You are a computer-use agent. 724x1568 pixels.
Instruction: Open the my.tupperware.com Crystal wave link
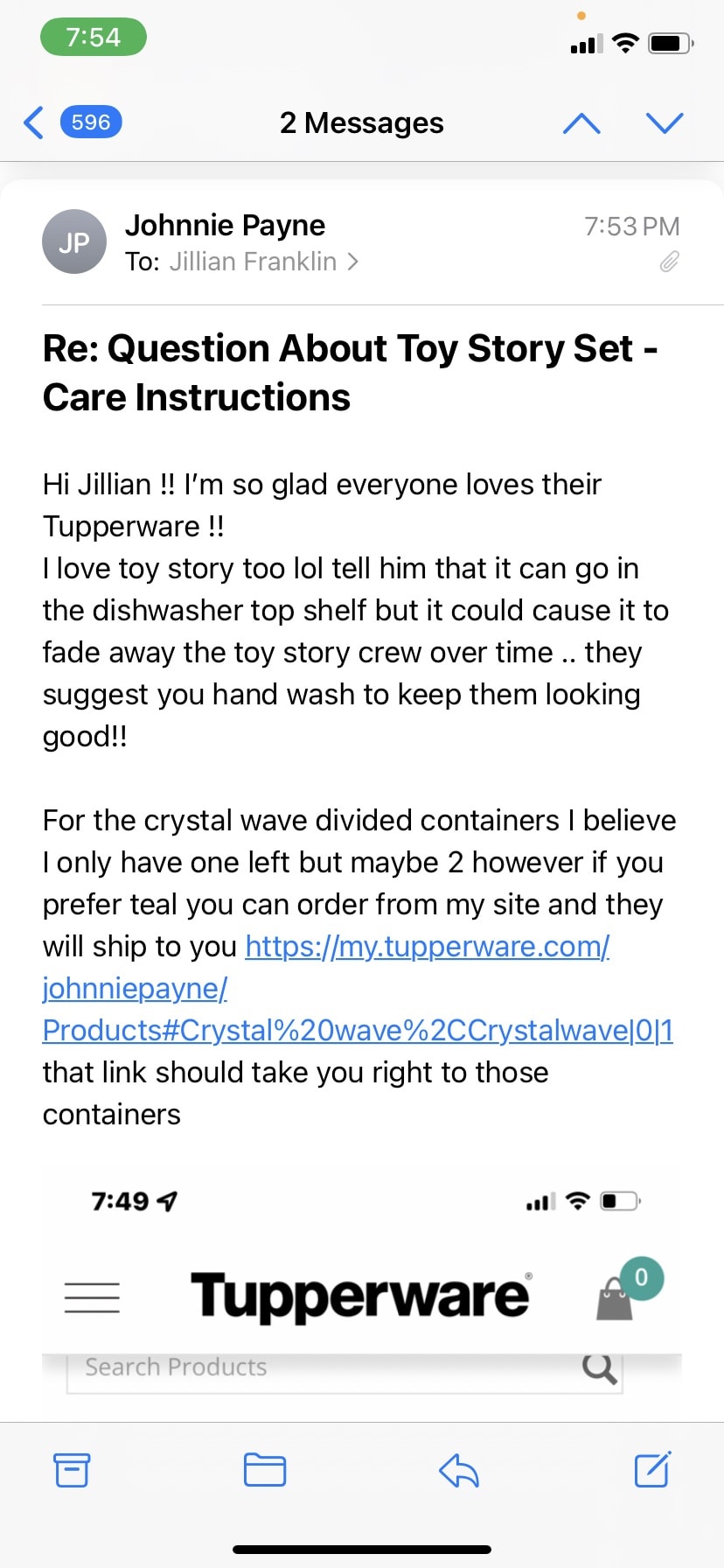click(x=358, y=988)
